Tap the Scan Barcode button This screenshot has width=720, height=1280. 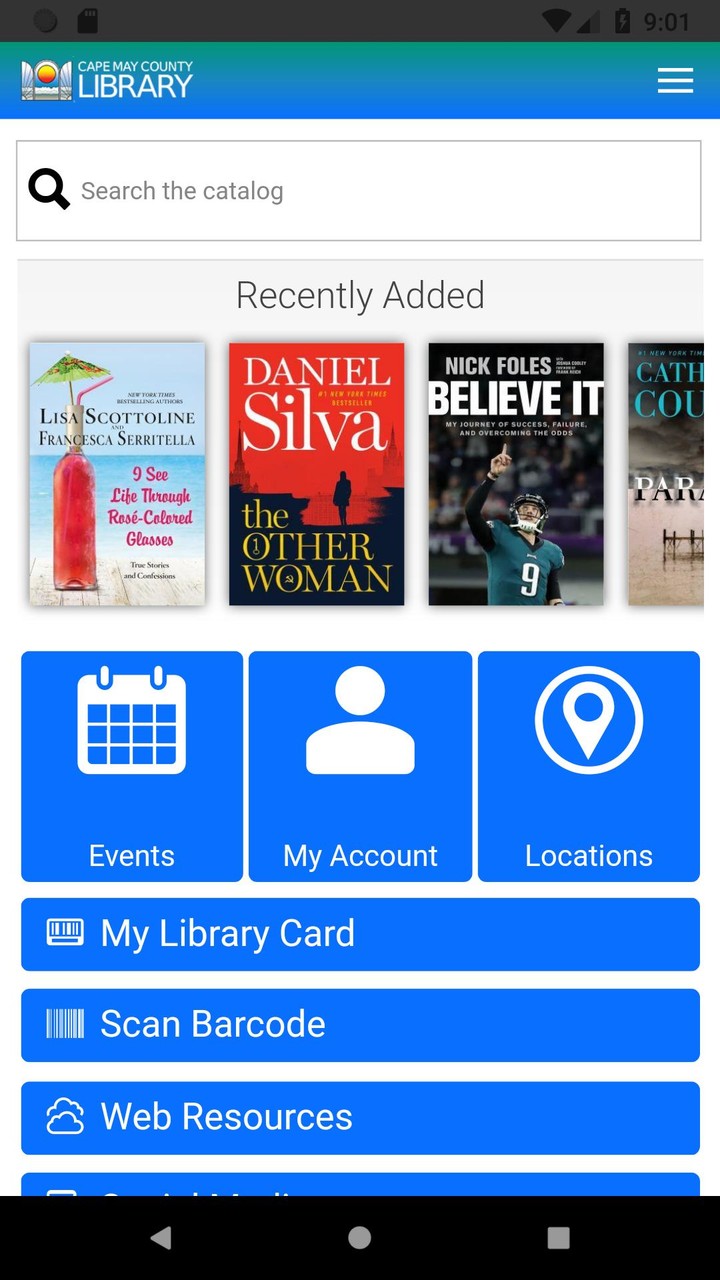(360, 1025)
